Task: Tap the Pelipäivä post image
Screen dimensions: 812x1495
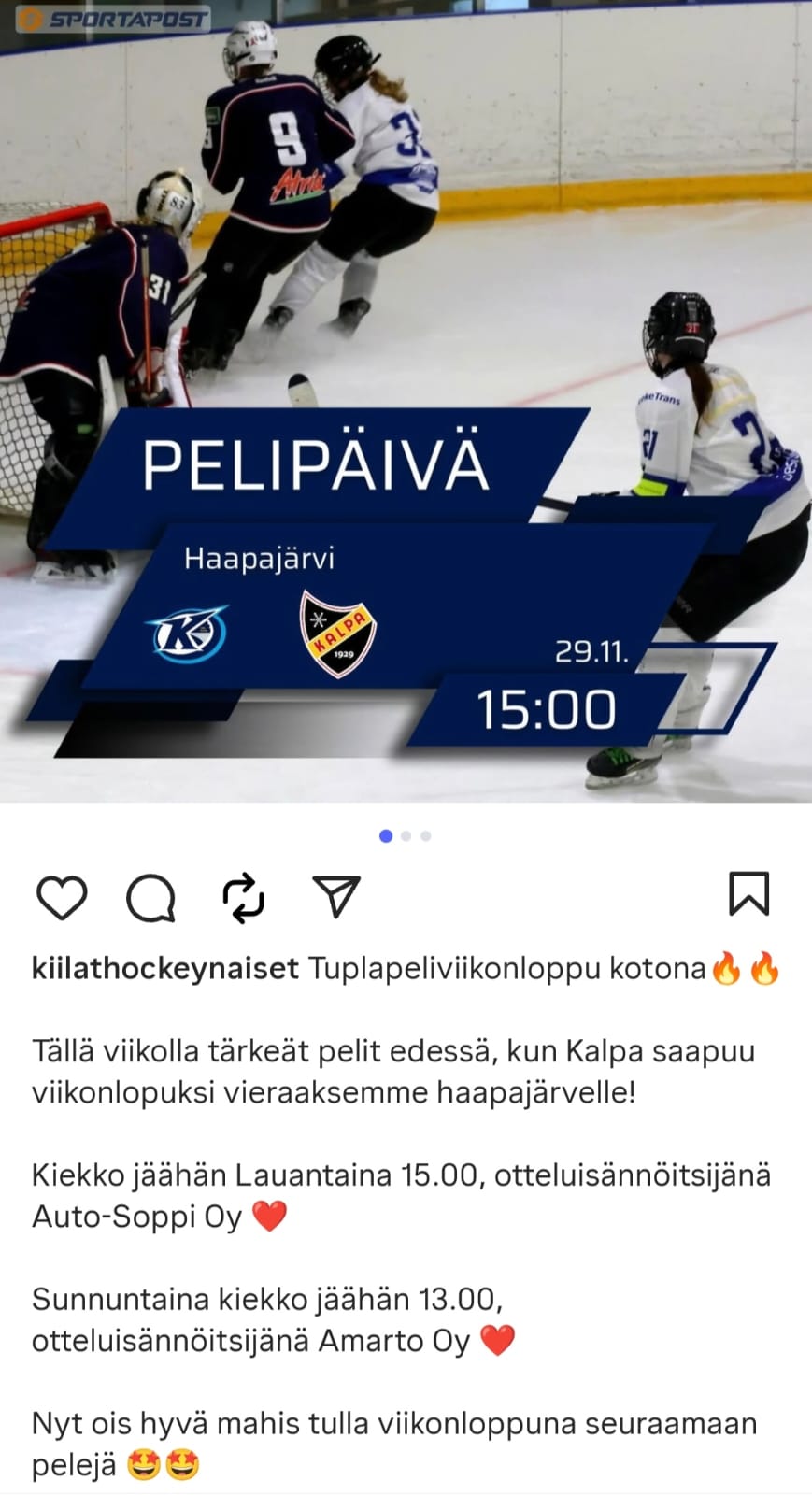Action: click(x=406, y=402)
